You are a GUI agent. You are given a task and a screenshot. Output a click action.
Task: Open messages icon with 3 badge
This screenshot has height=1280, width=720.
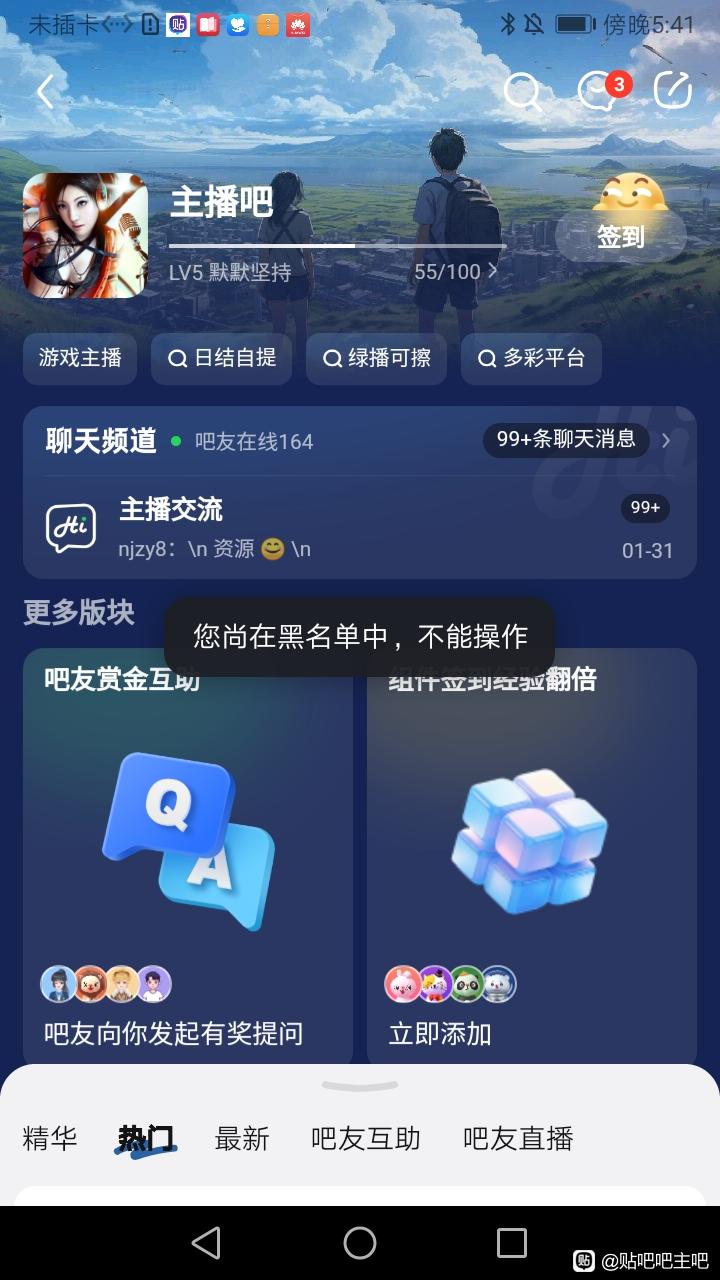(600, 92)
